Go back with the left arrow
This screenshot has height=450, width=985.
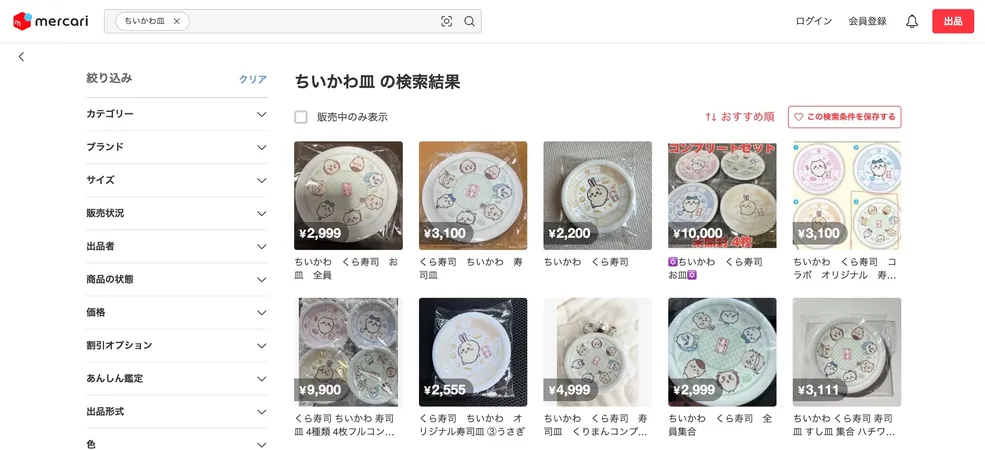(x=21, y=57)
